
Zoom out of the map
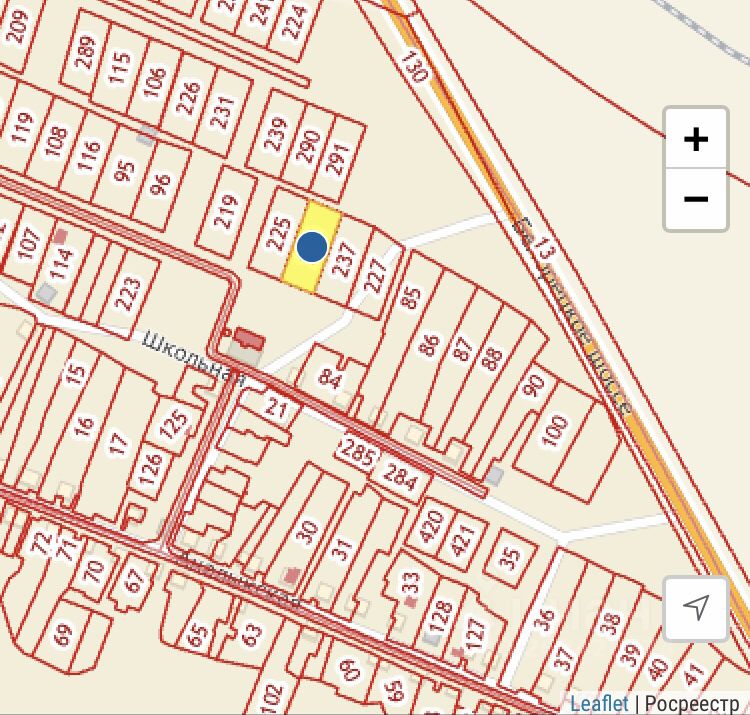pos(696,199)
